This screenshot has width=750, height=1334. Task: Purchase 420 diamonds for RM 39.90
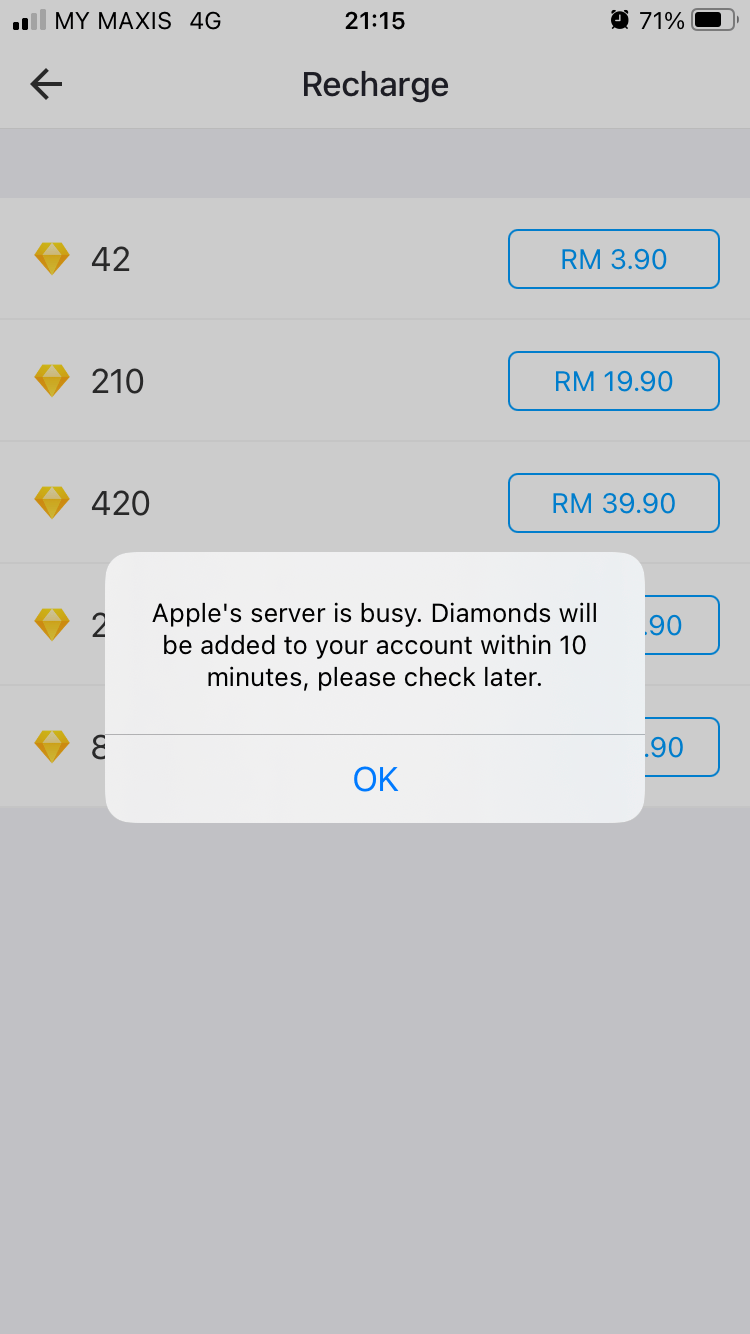tap(613, 503)
